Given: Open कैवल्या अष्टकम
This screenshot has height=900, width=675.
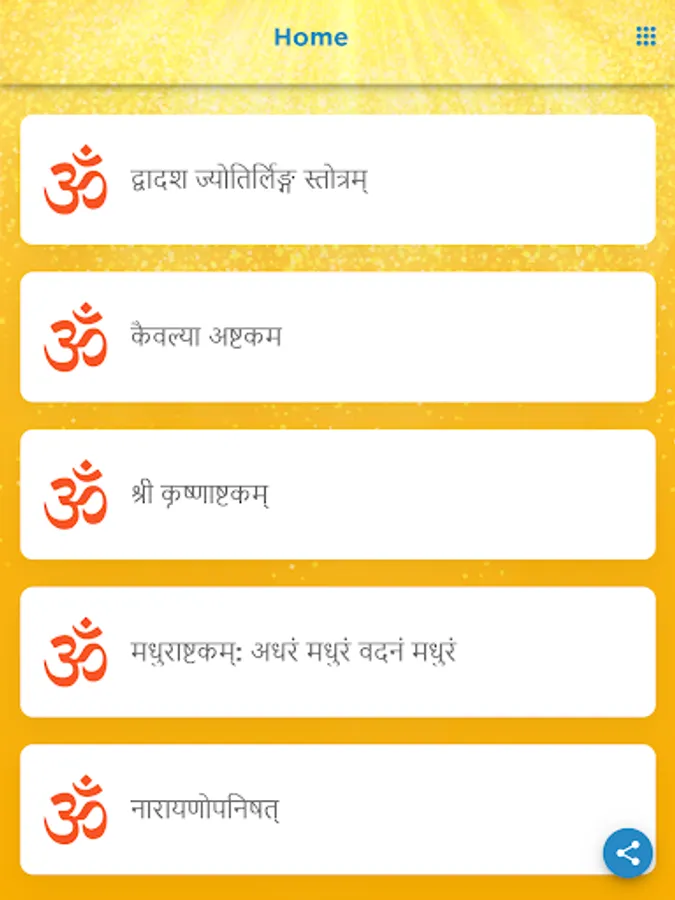Looking at the screenshot, I should [338, 337].
